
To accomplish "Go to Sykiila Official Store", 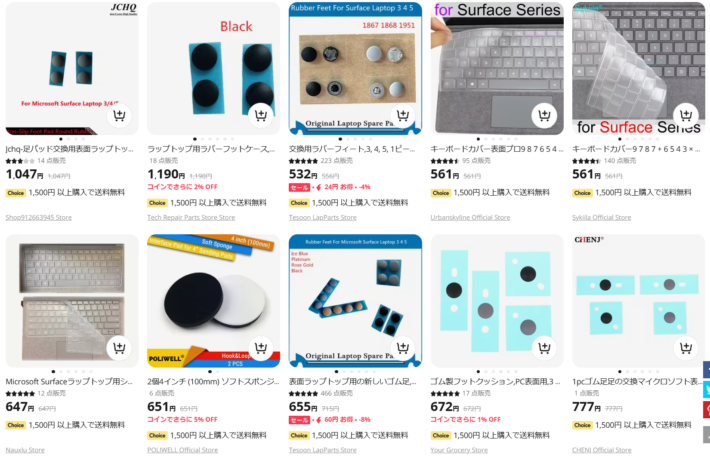I will pos(601,217).
